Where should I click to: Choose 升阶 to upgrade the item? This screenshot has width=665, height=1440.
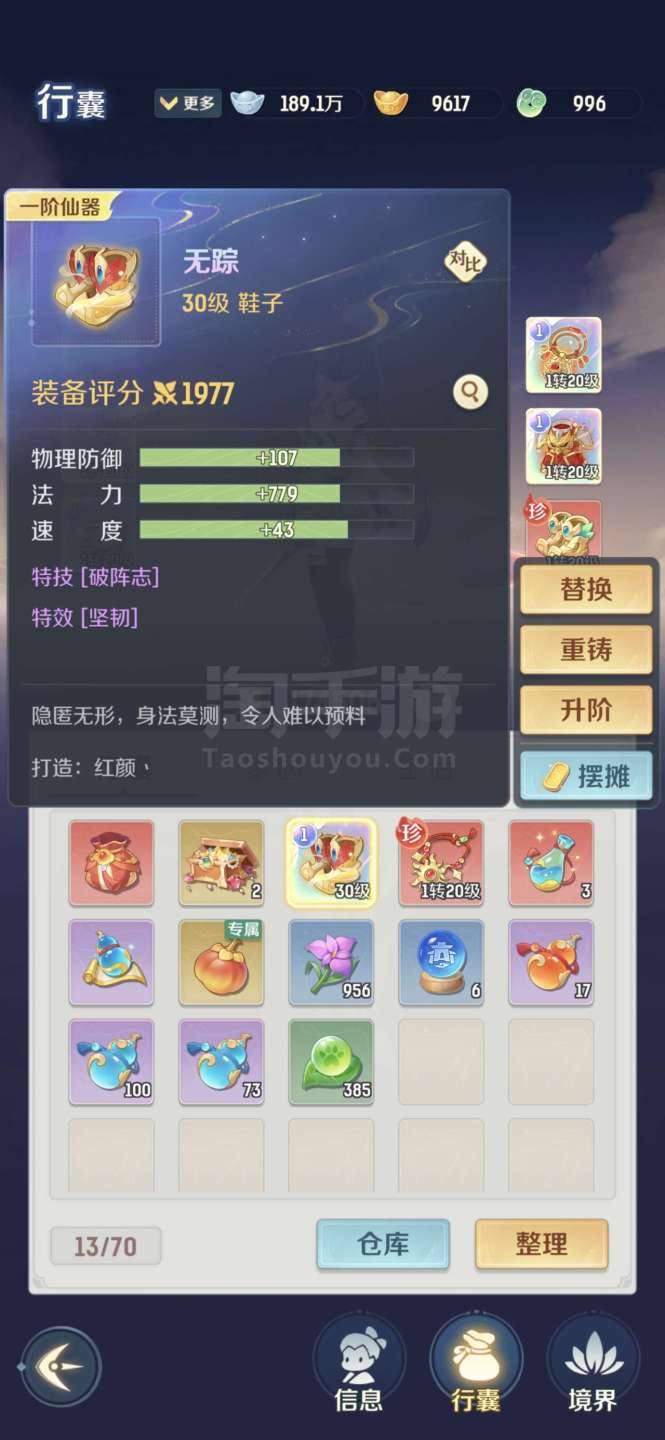point(586,711)
